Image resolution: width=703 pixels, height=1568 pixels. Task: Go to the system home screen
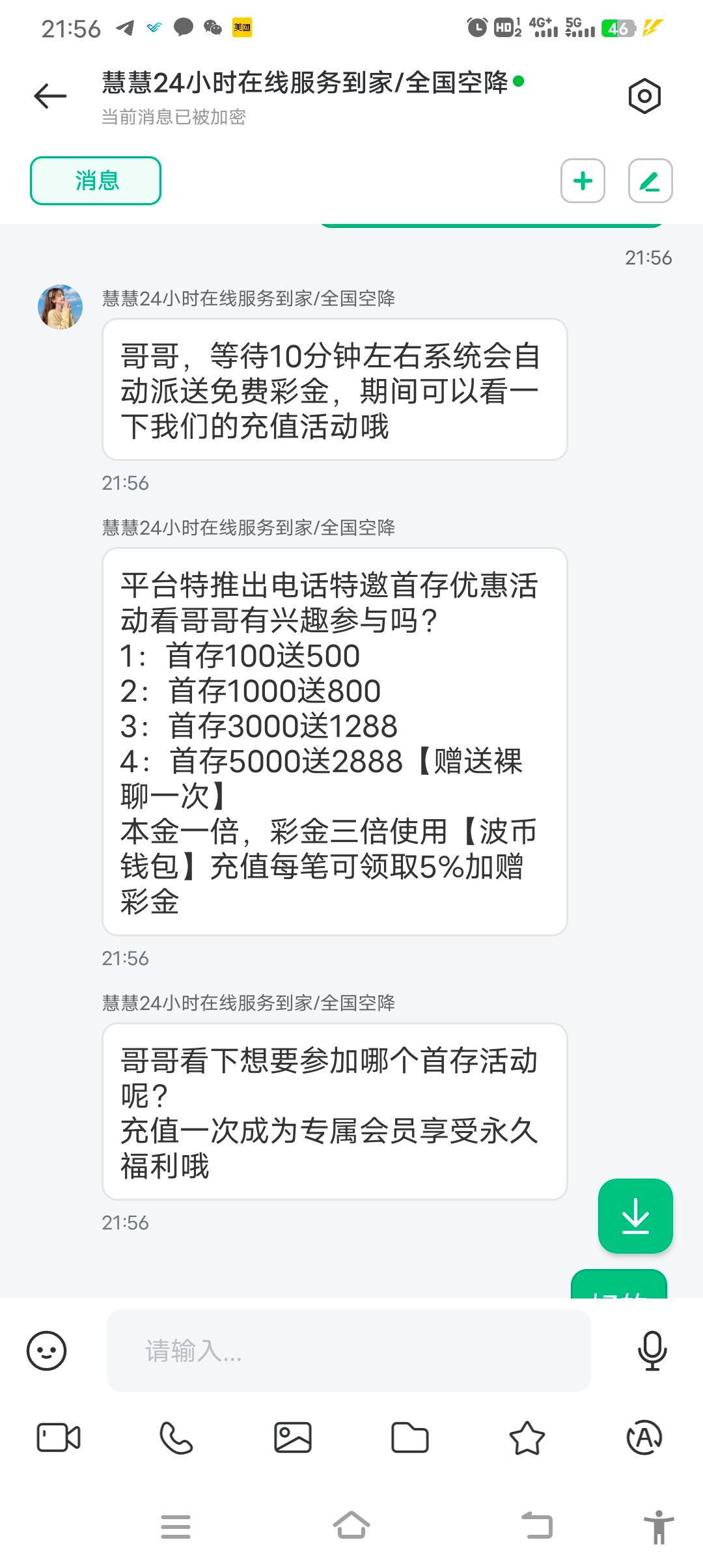click(x=351, y=1526)
